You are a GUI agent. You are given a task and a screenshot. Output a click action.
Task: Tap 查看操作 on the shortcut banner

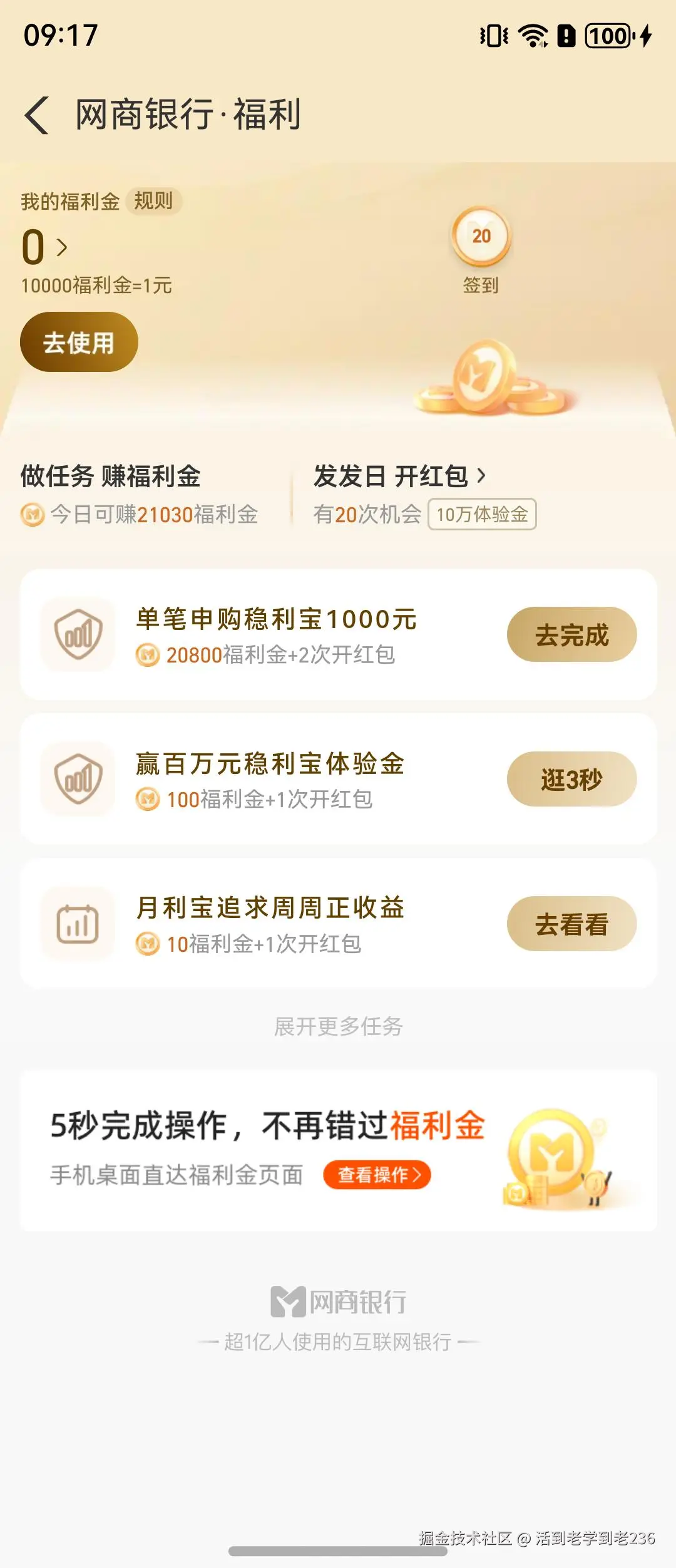pos(377,1175)
